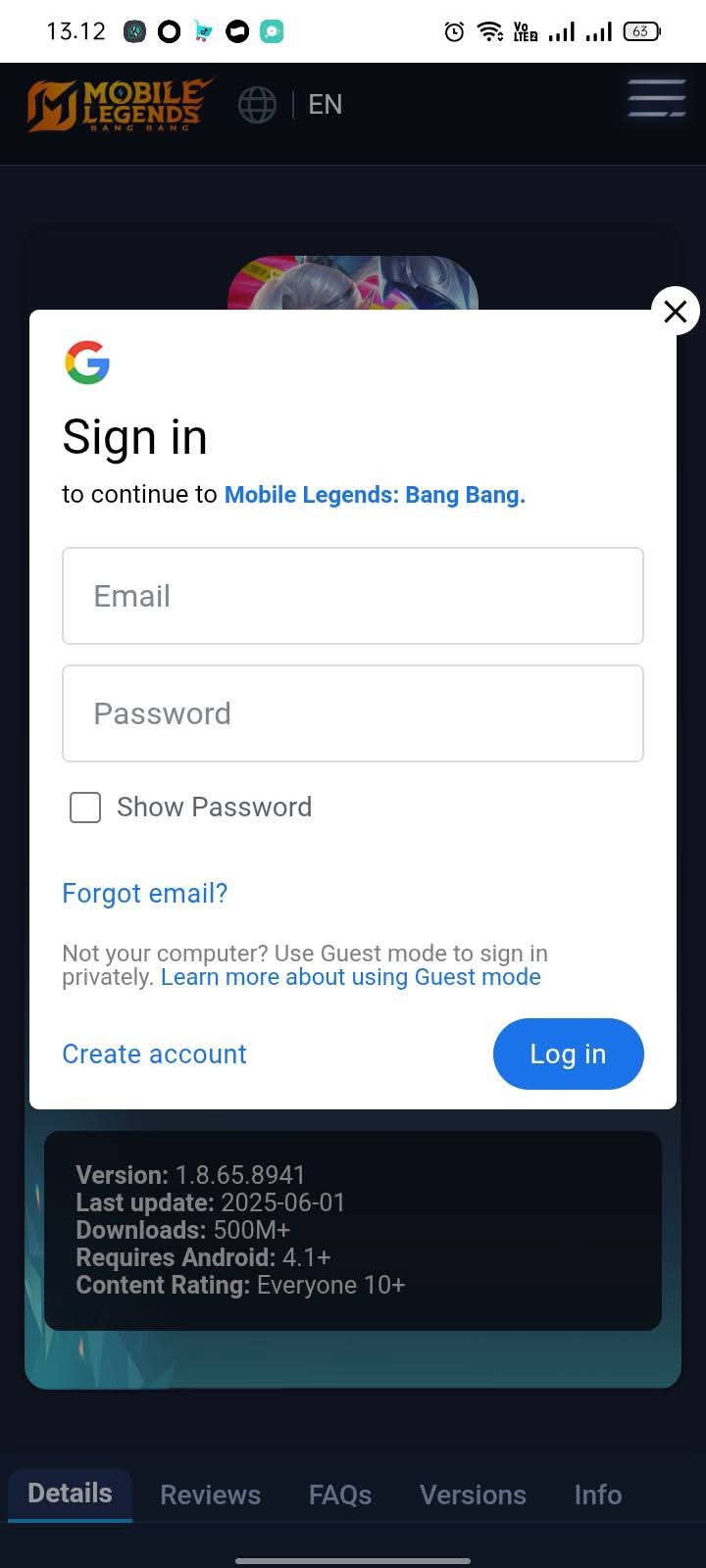Click Learn more about using Guest mode
Screen dimensions: 706x1568
pyautogui.click(x=351, y=976)
